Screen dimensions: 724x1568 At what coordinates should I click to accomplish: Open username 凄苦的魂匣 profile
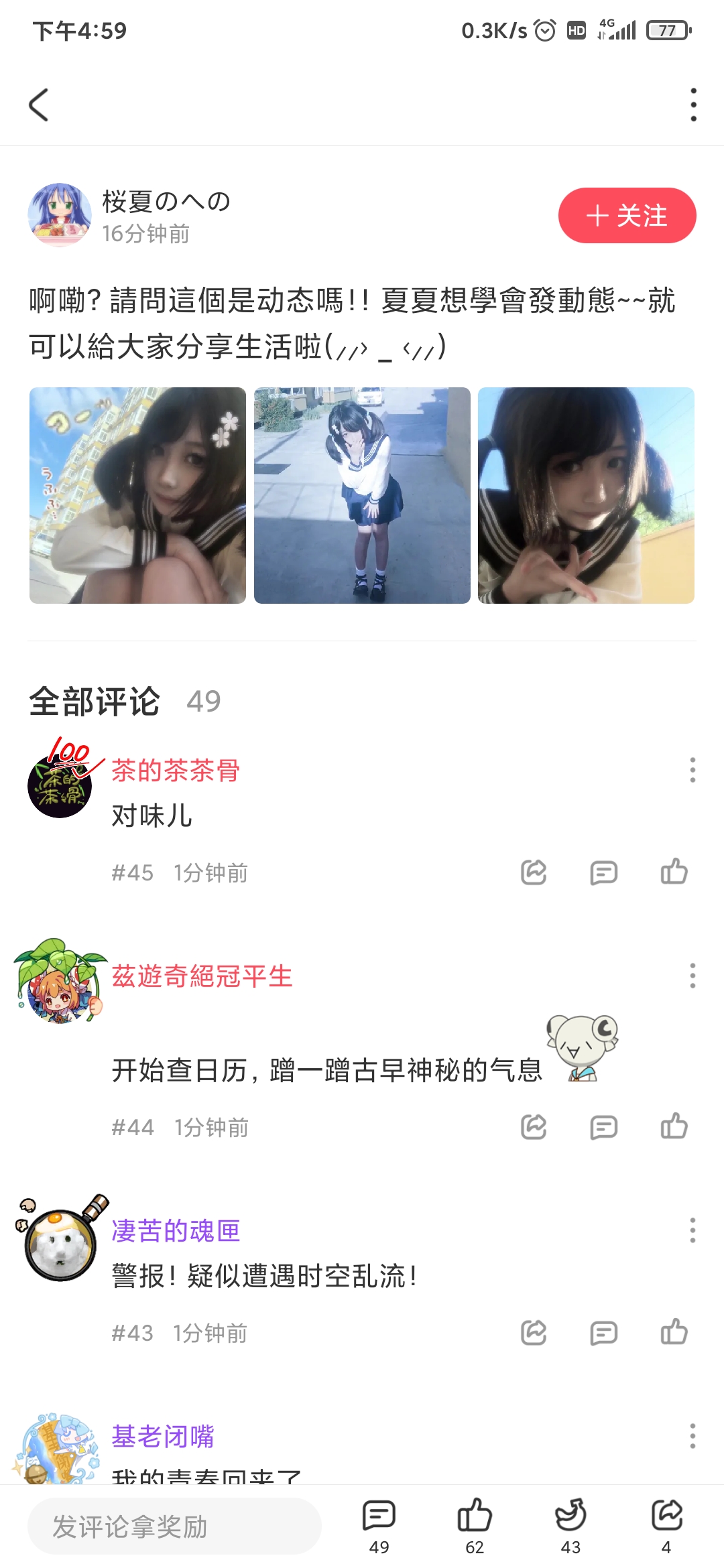176,1231
